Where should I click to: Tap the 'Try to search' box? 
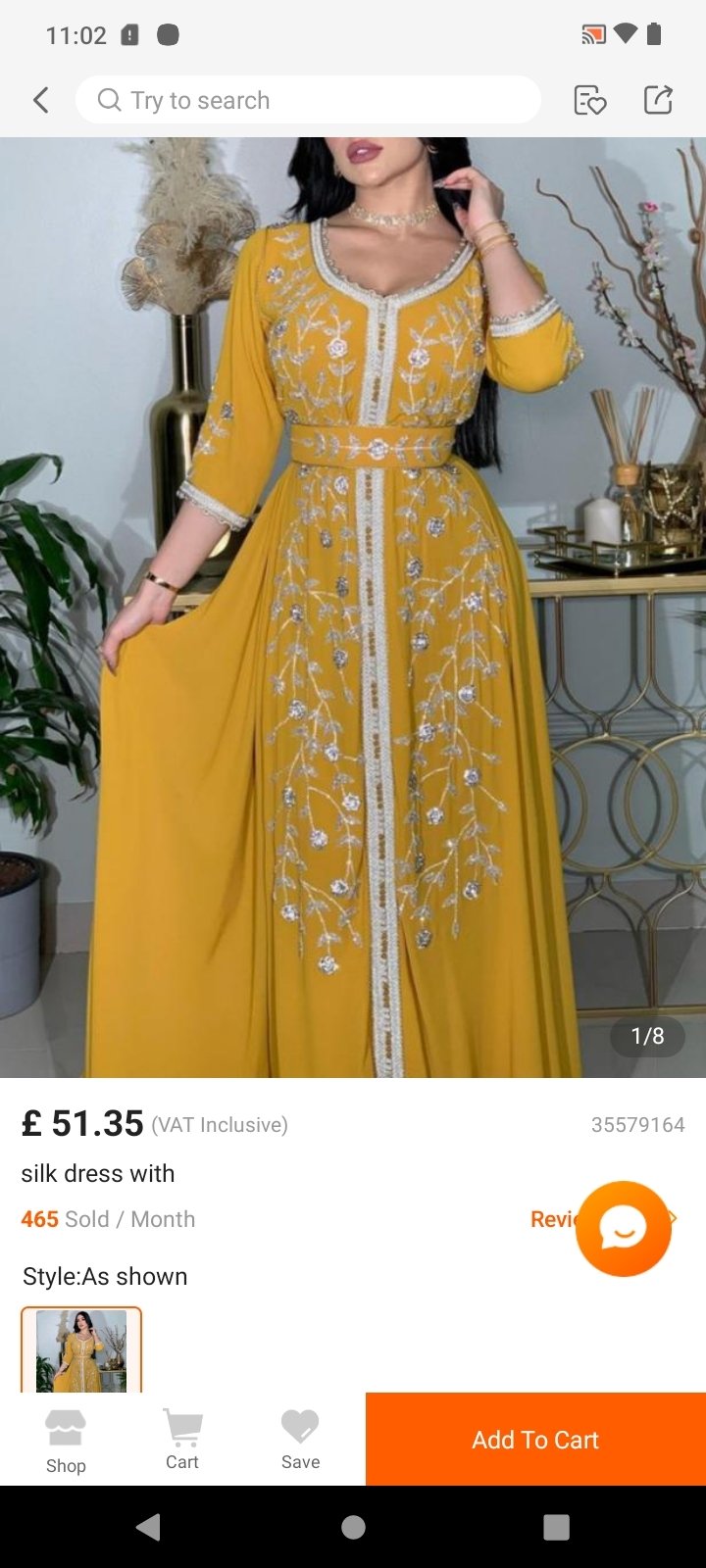(308, 100)
